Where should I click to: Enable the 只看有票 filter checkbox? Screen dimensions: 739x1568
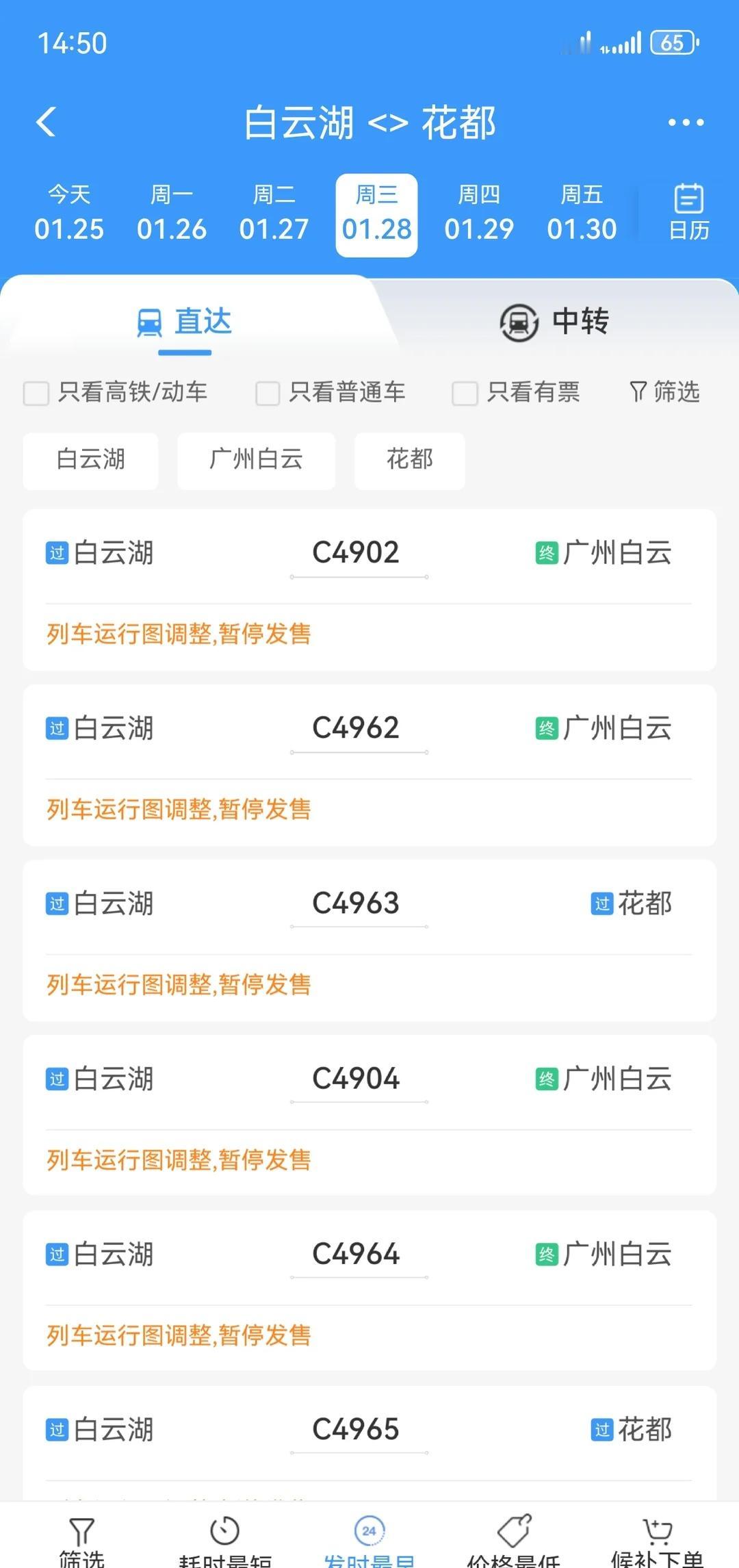click(x=465, y=393)
